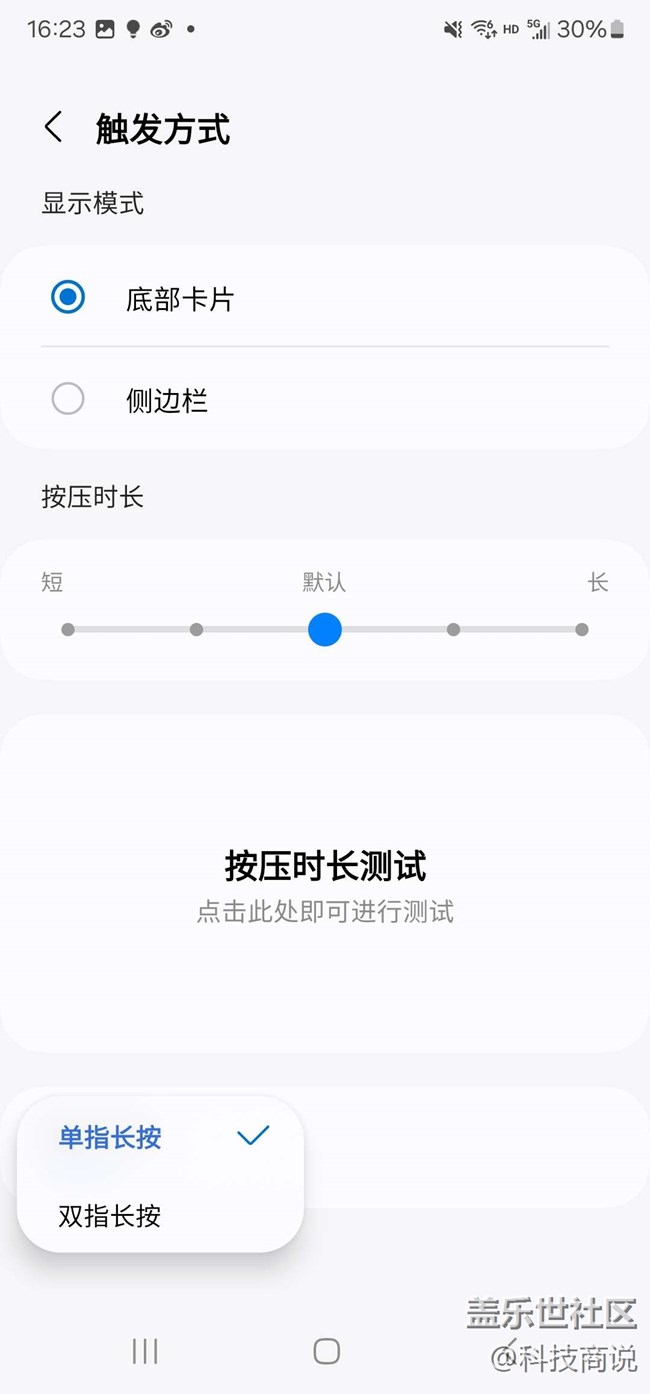Set press duration to 长
This screenshot has height=1394, width=650.
582,630
